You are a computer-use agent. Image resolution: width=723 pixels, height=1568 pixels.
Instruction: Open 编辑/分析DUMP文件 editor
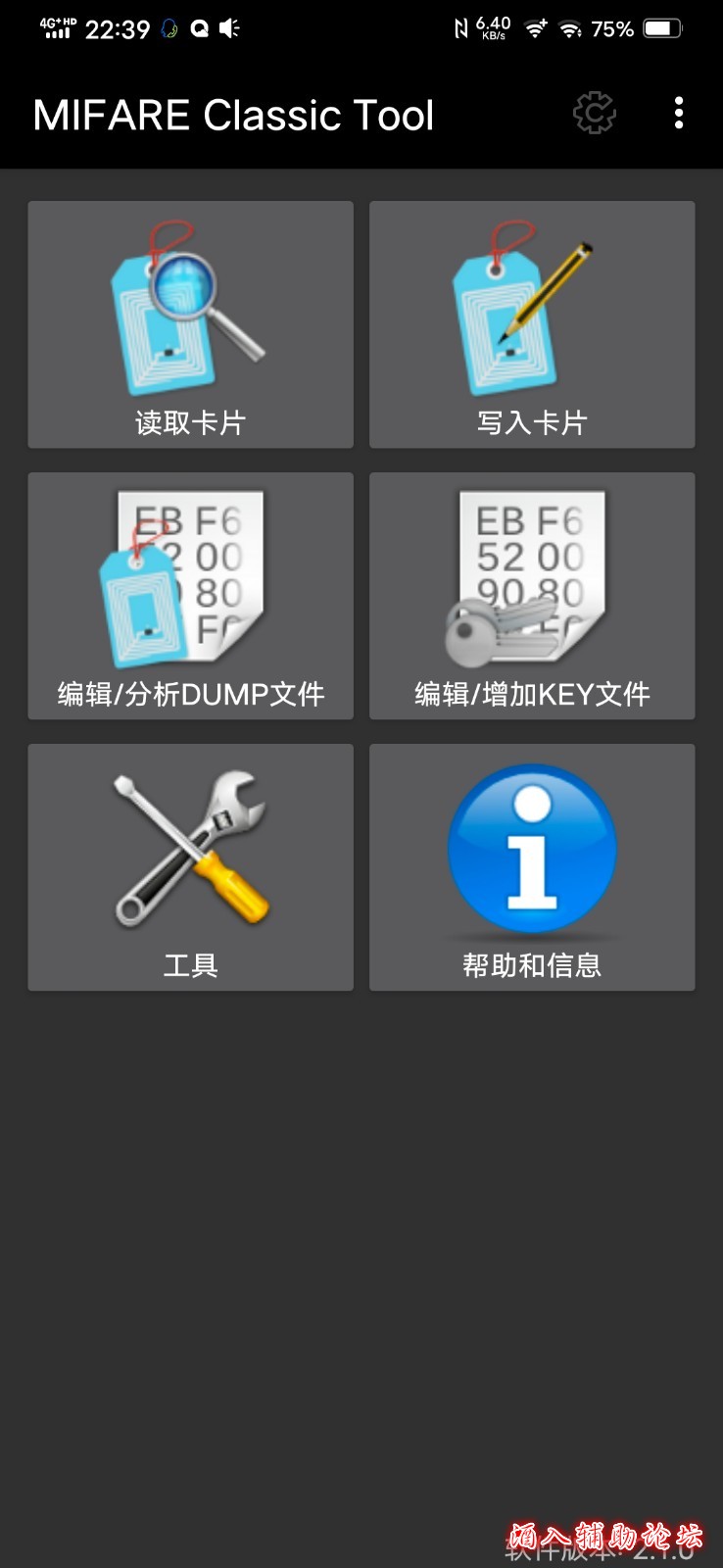[x=190, y=596]
